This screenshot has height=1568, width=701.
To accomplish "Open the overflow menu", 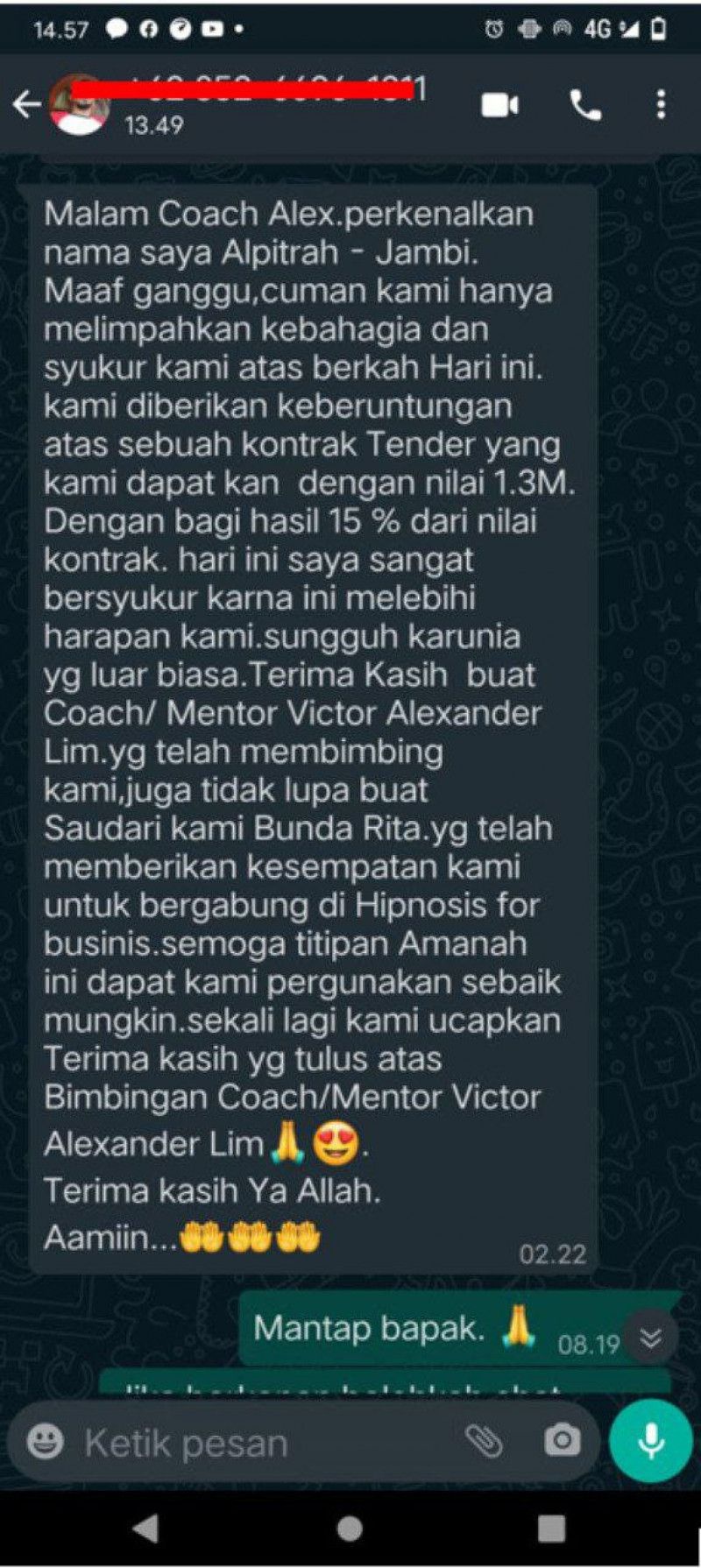I will click(x=661, y=105).
